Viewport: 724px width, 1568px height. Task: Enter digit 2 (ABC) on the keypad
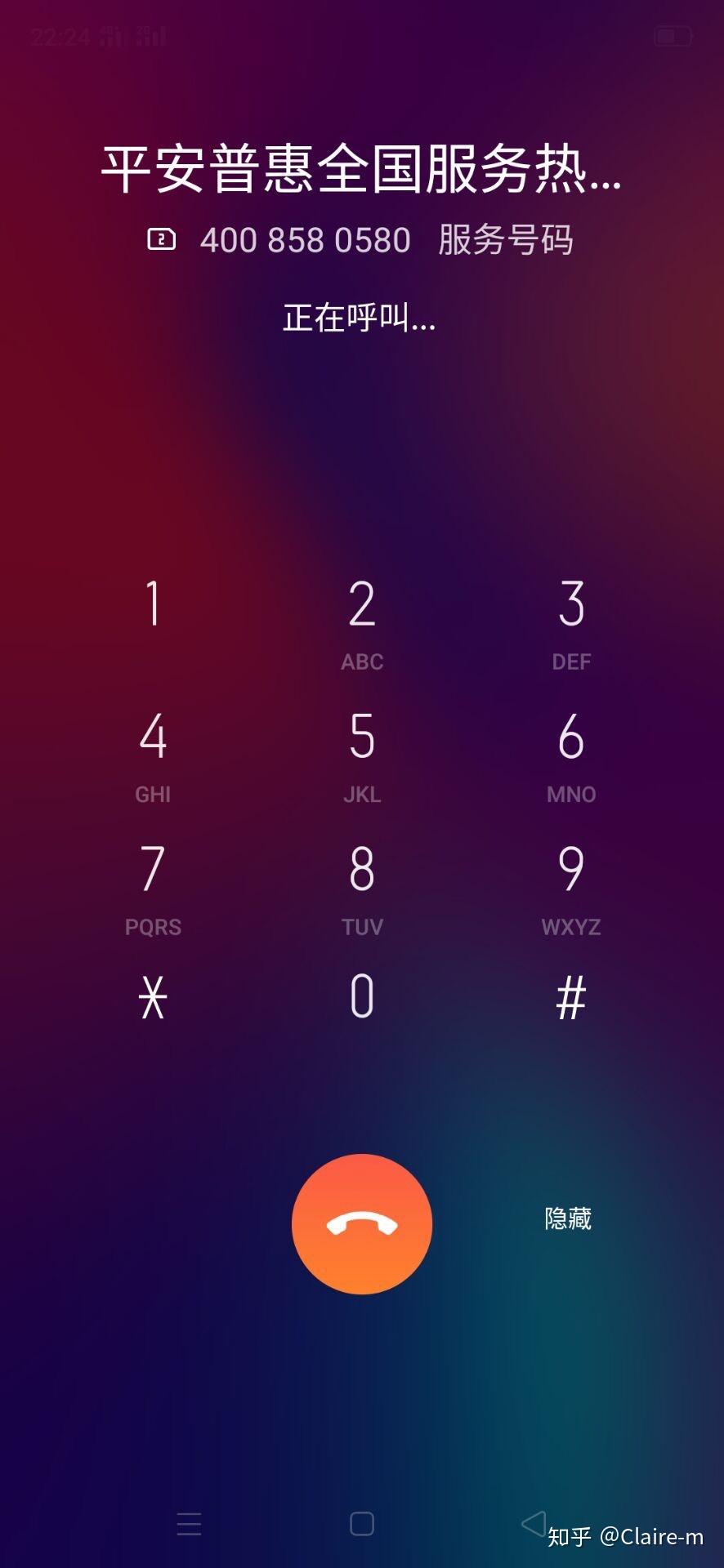pos(362,621)
